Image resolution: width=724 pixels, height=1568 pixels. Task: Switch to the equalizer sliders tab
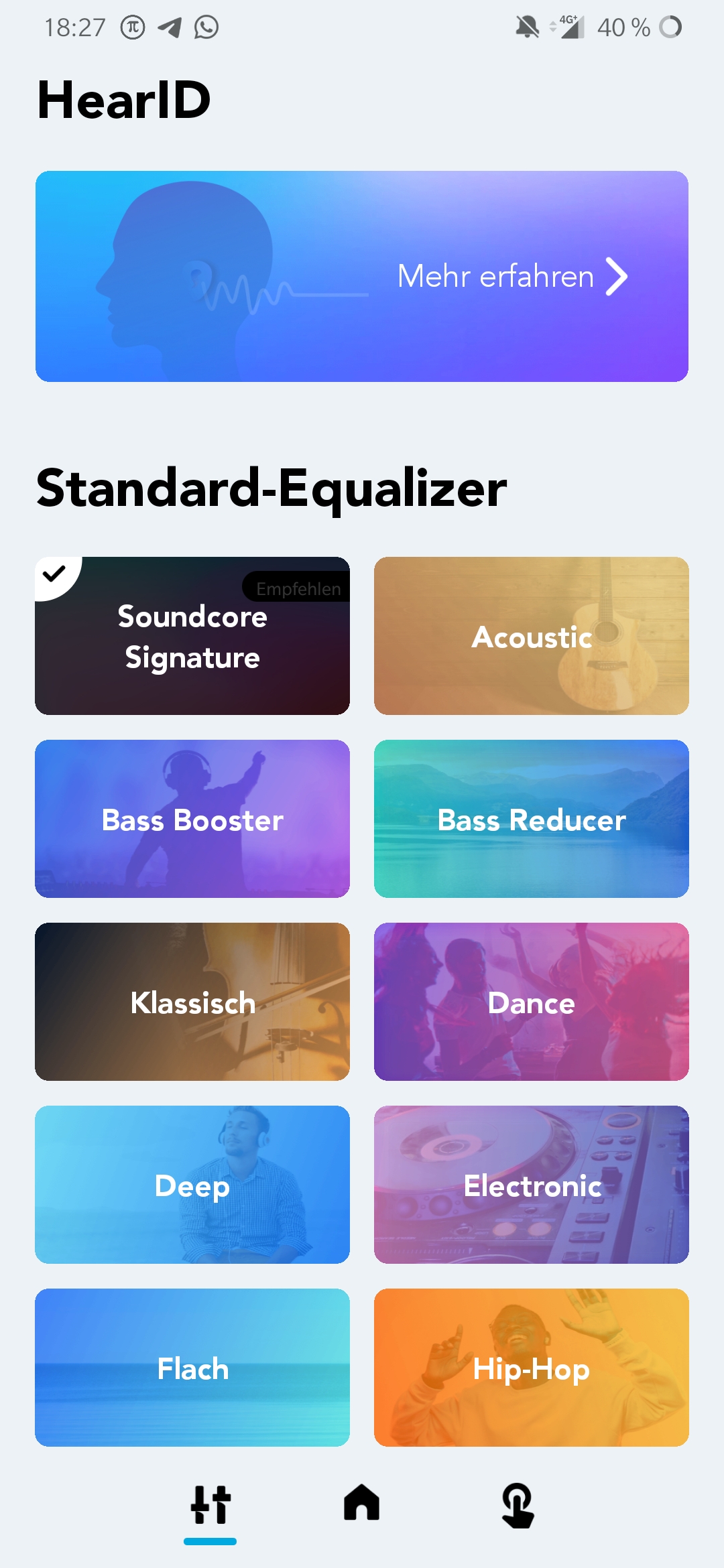click(210, 1505)
